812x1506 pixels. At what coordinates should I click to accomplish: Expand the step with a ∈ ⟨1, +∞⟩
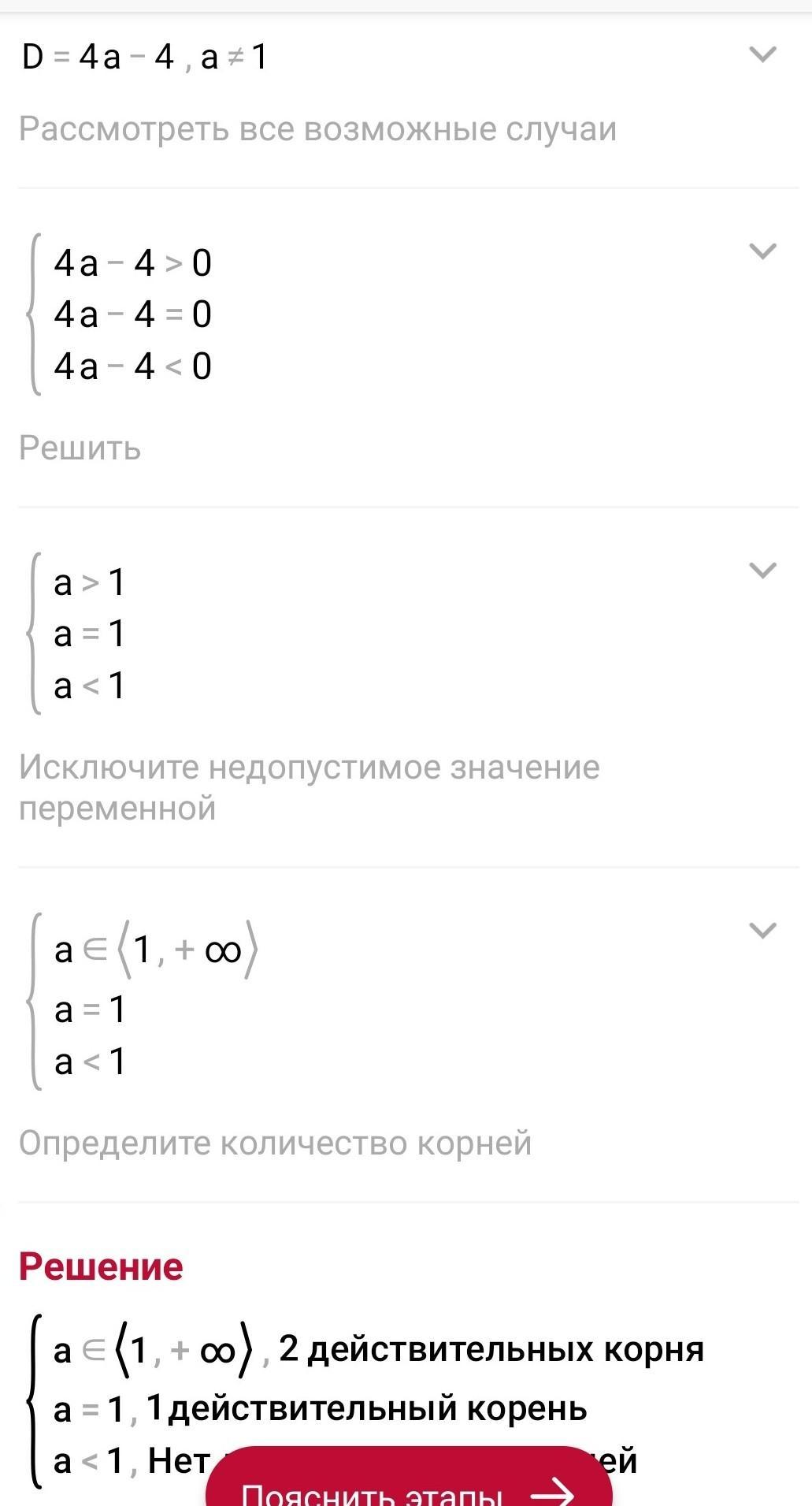762,930
